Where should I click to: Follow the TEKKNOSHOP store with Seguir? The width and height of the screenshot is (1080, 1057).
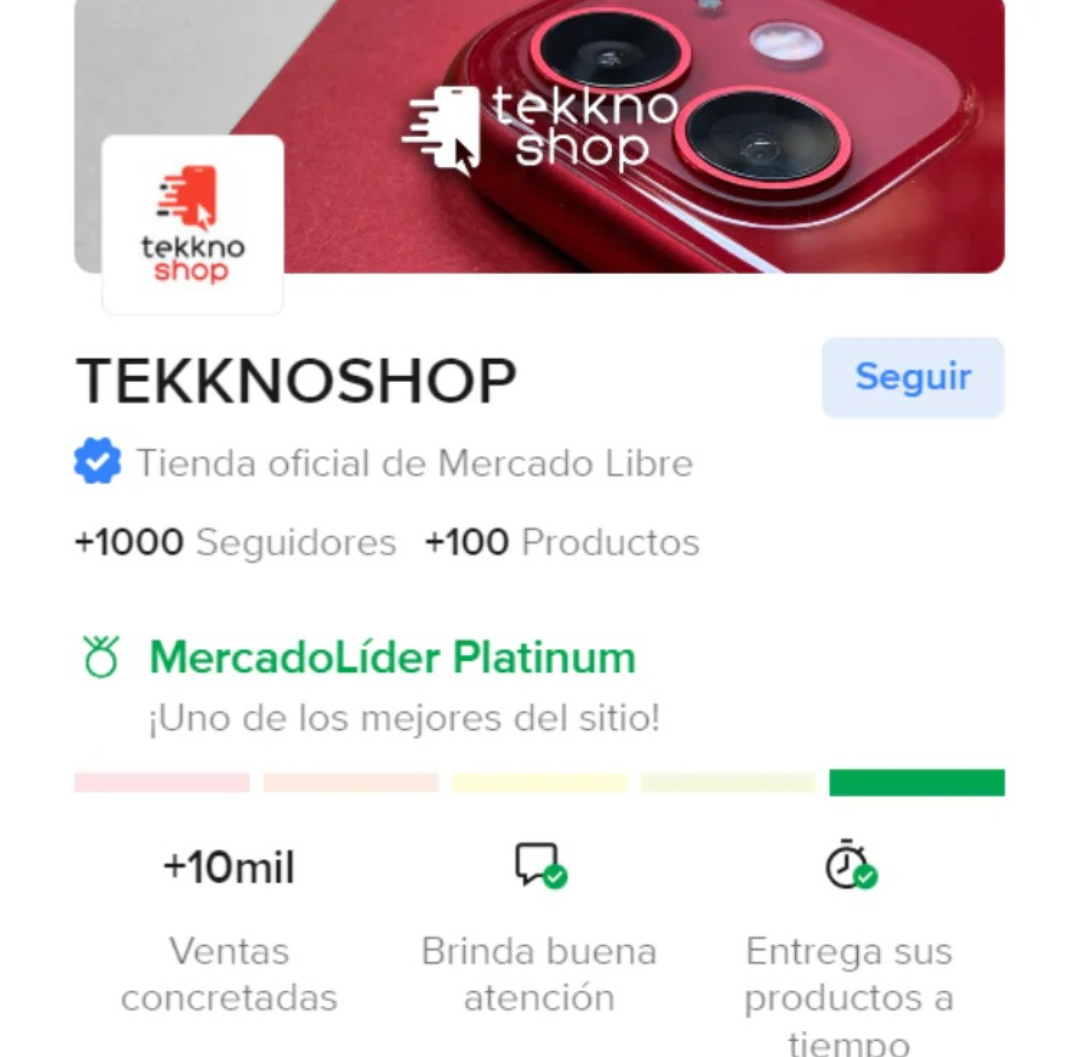click(912, 377)
